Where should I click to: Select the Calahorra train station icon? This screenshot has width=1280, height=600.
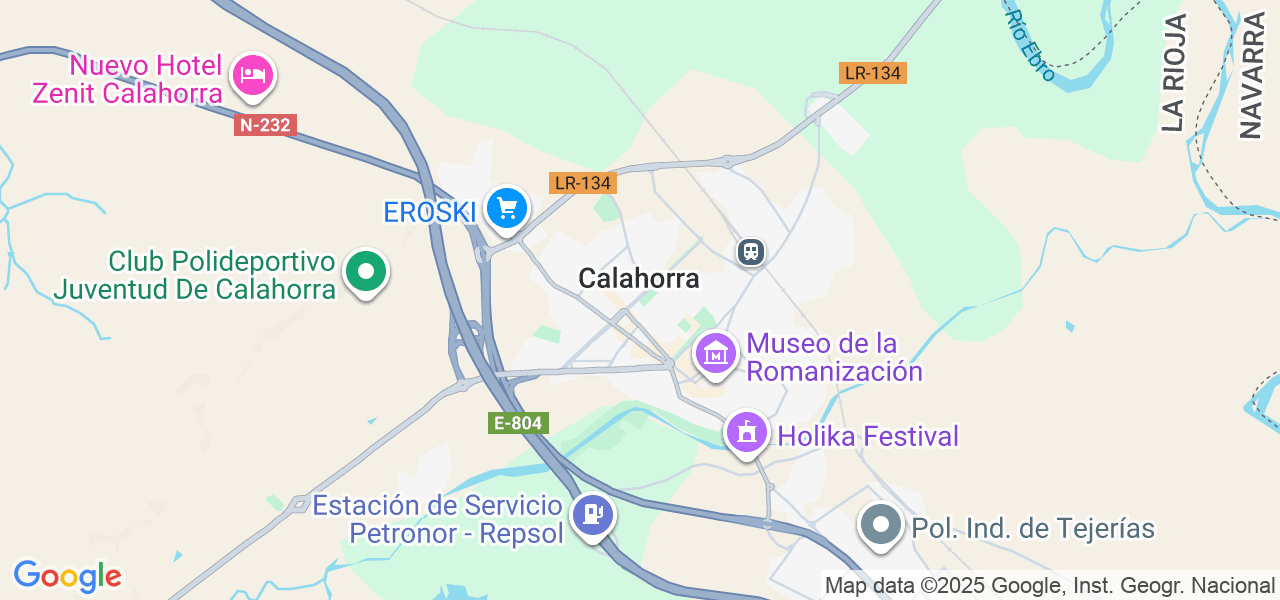pyautogui.click(x=751, y=251)
